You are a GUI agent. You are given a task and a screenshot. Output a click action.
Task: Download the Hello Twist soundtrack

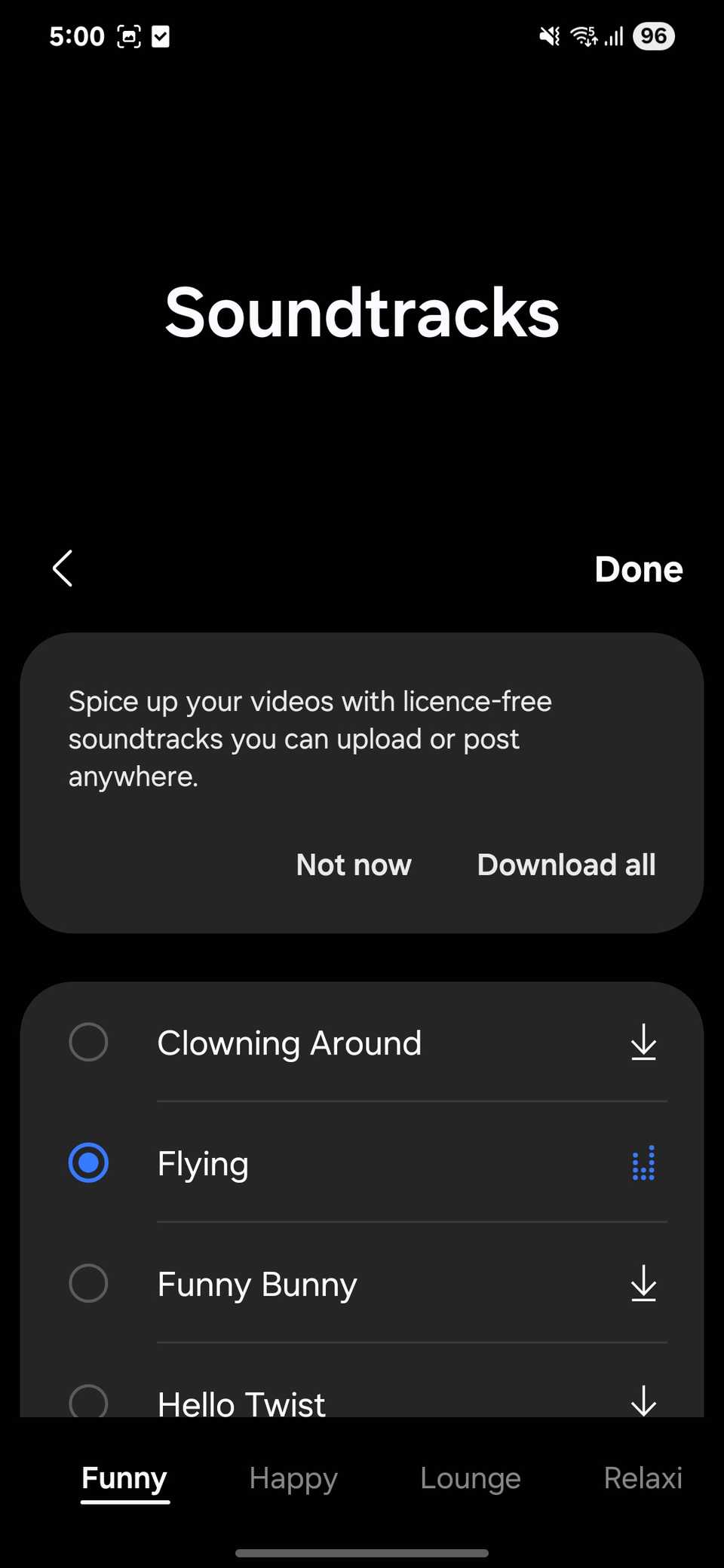[x=643, y=1401]
